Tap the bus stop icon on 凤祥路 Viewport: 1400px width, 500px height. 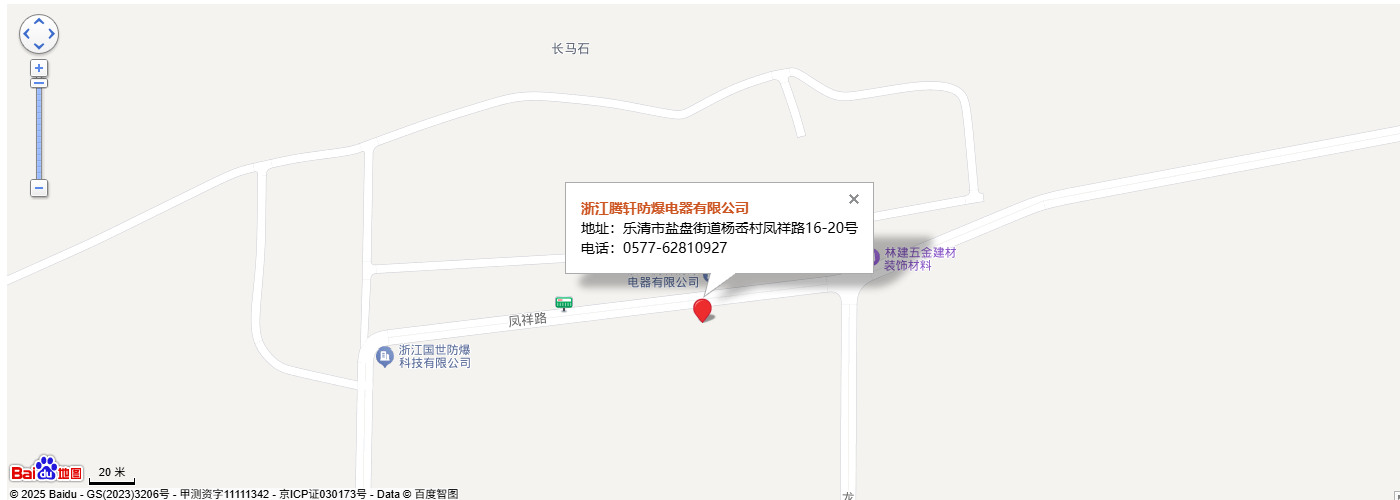pos(564,303)
